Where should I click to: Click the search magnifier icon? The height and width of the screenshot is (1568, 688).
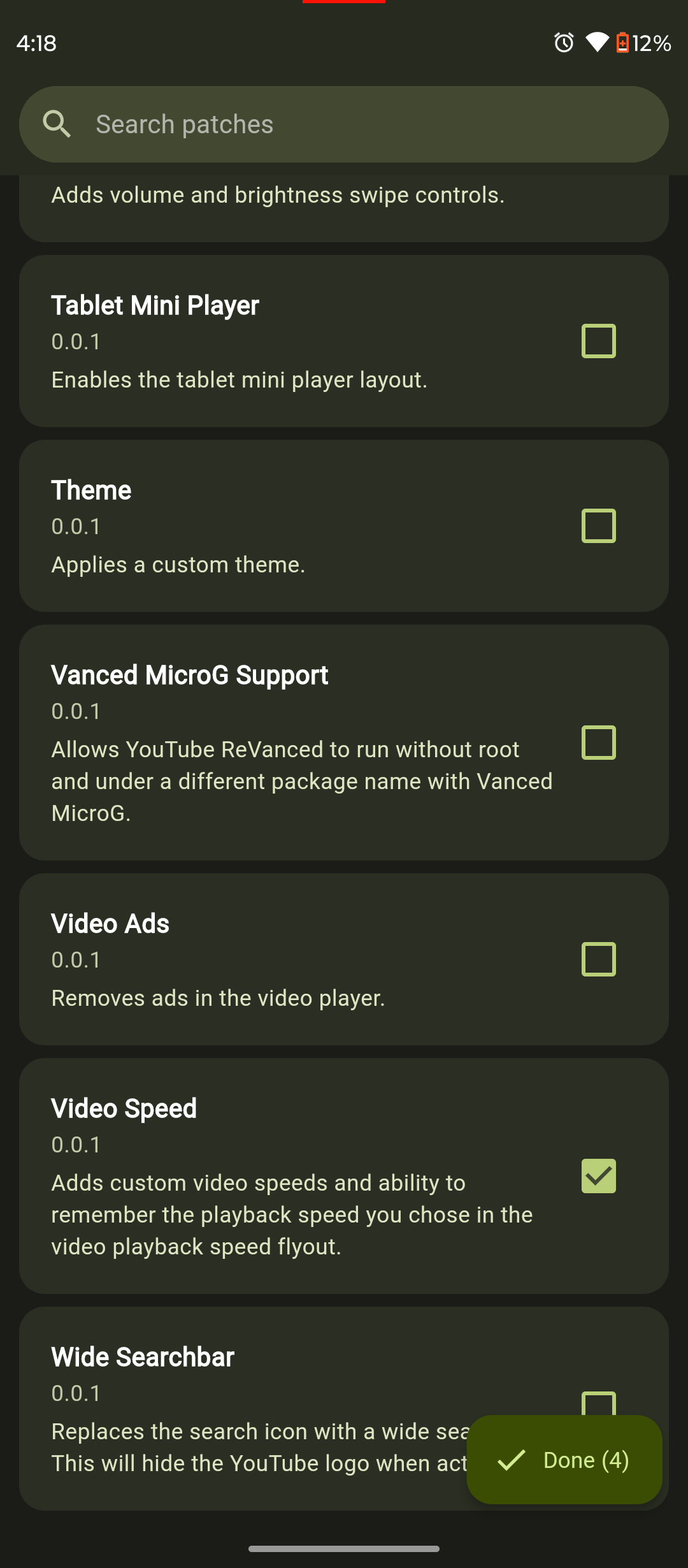[x=57, y=124]
